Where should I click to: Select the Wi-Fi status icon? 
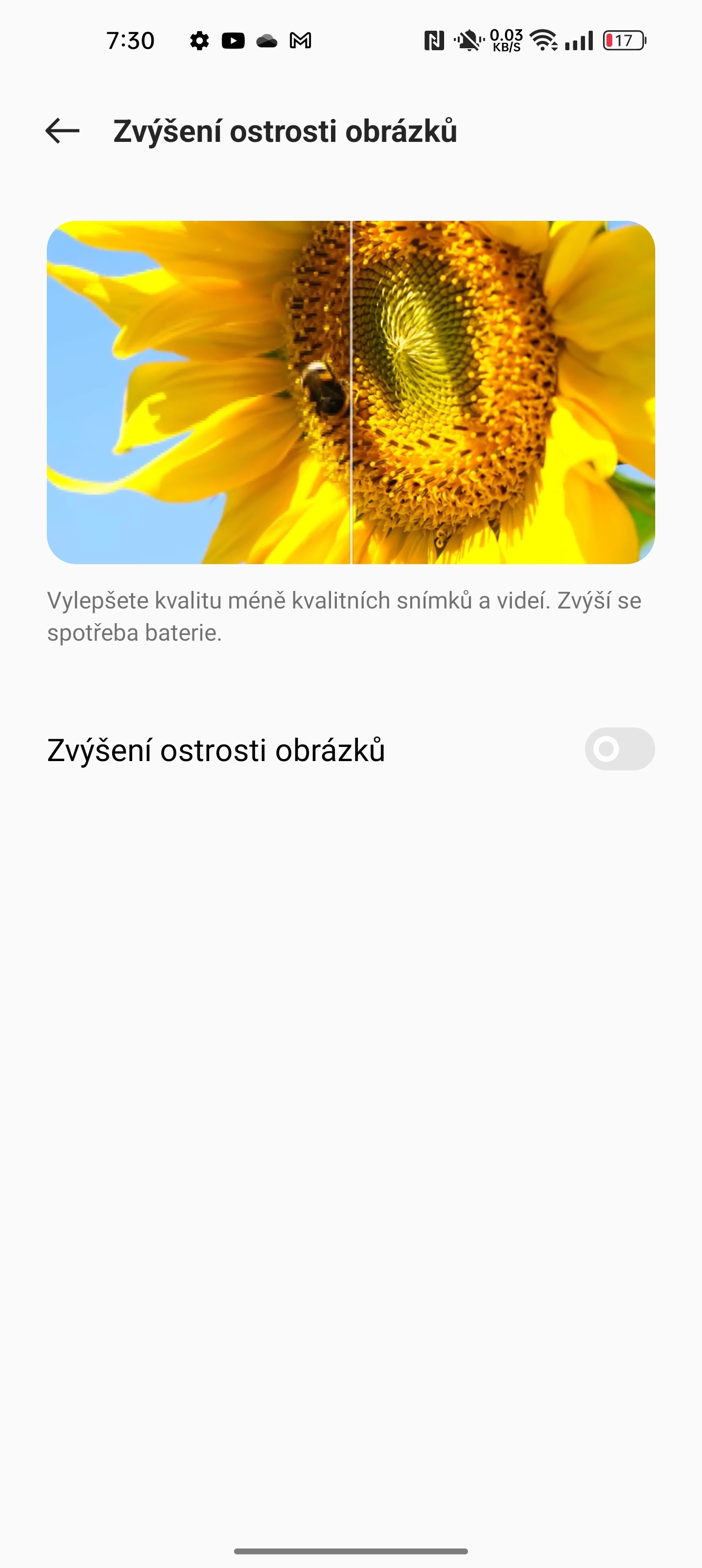(544, 40)
